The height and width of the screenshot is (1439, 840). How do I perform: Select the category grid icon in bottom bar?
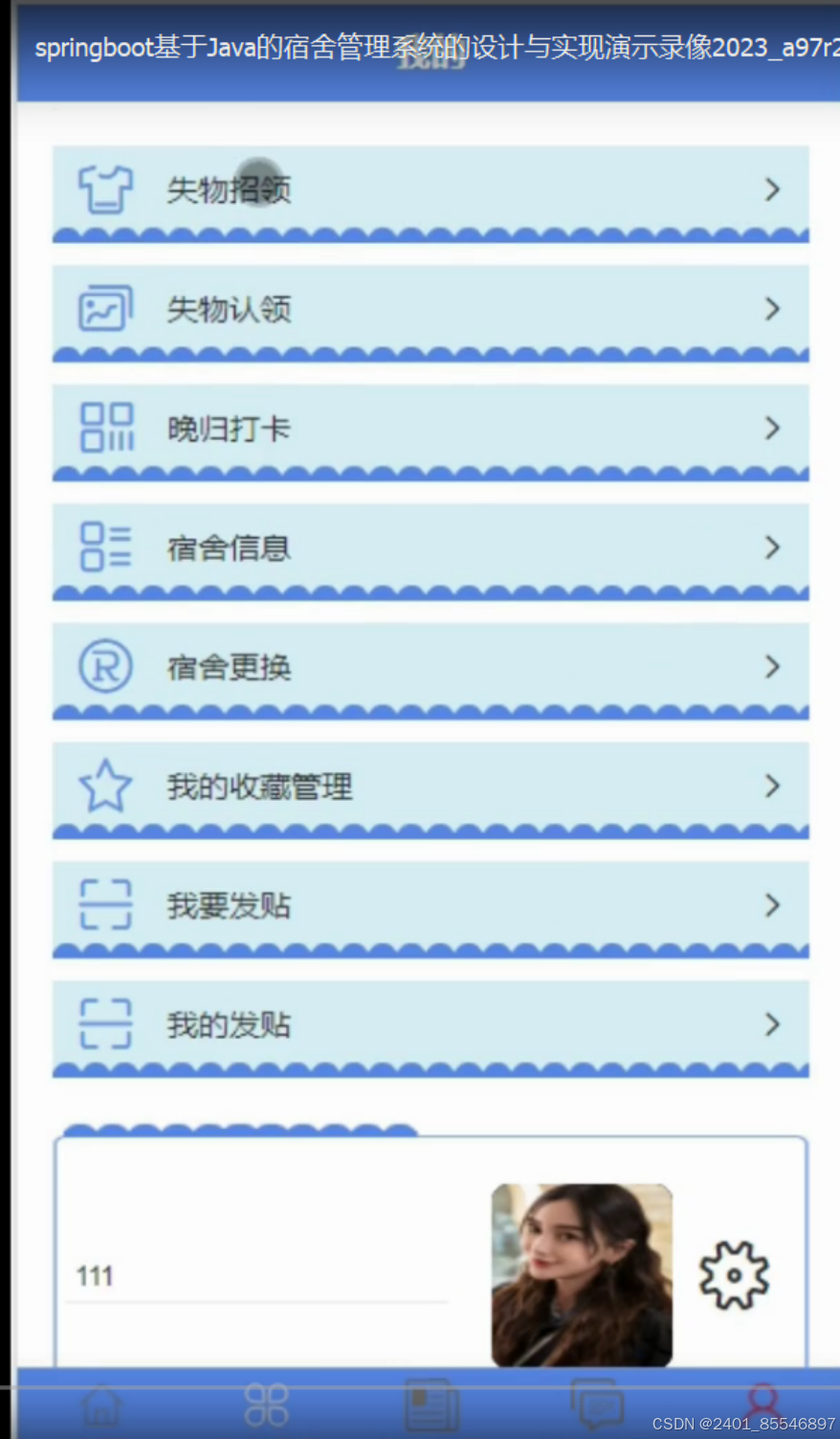[x=266, y=1405]
